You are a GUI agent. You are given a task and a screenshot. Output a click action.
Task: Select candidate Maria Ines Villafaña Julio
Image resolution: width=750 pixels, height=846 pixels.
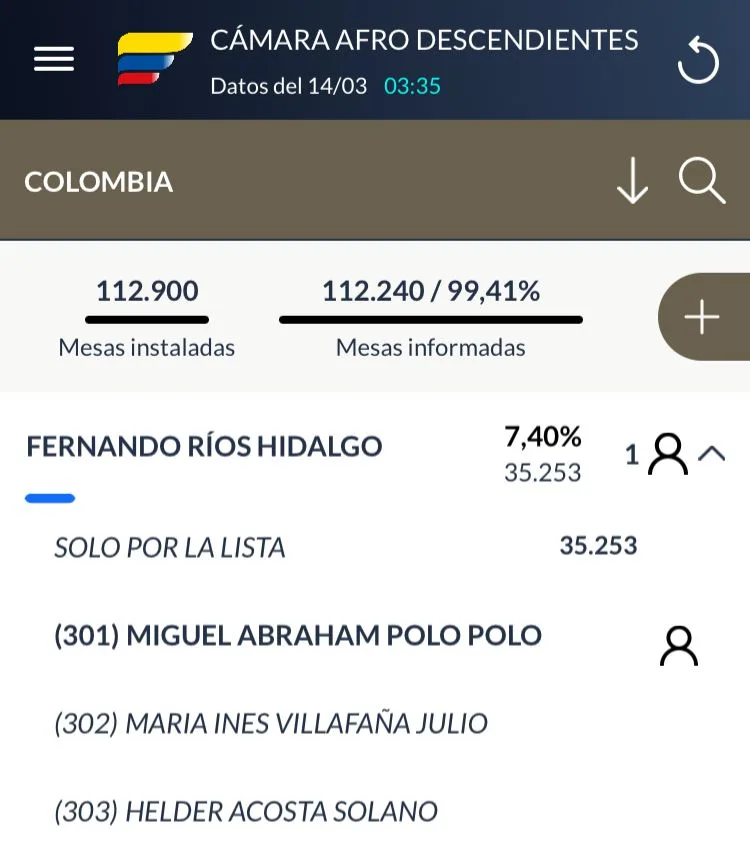click(271, 724)
